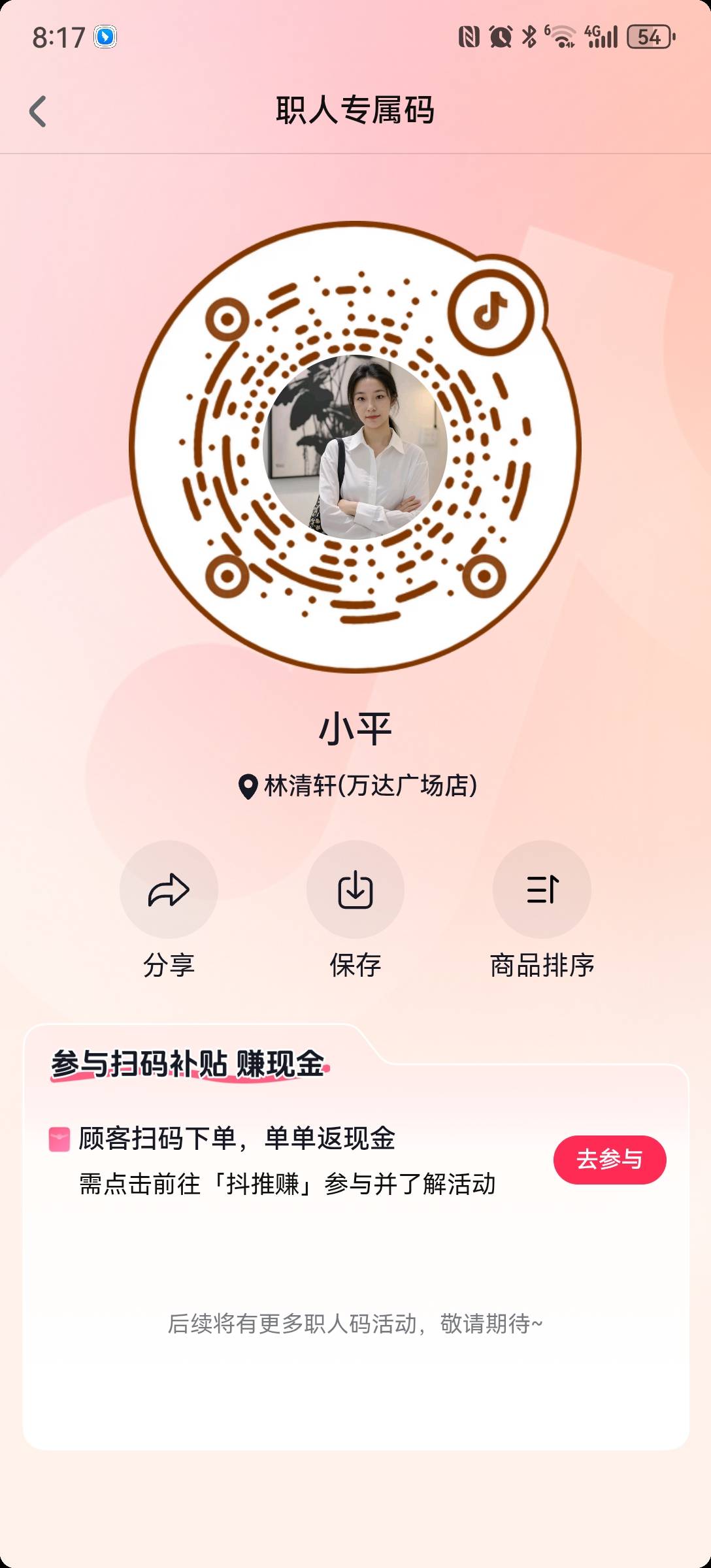
Task: Join the cashback activity via 去参与
Action: (609, 1160)
